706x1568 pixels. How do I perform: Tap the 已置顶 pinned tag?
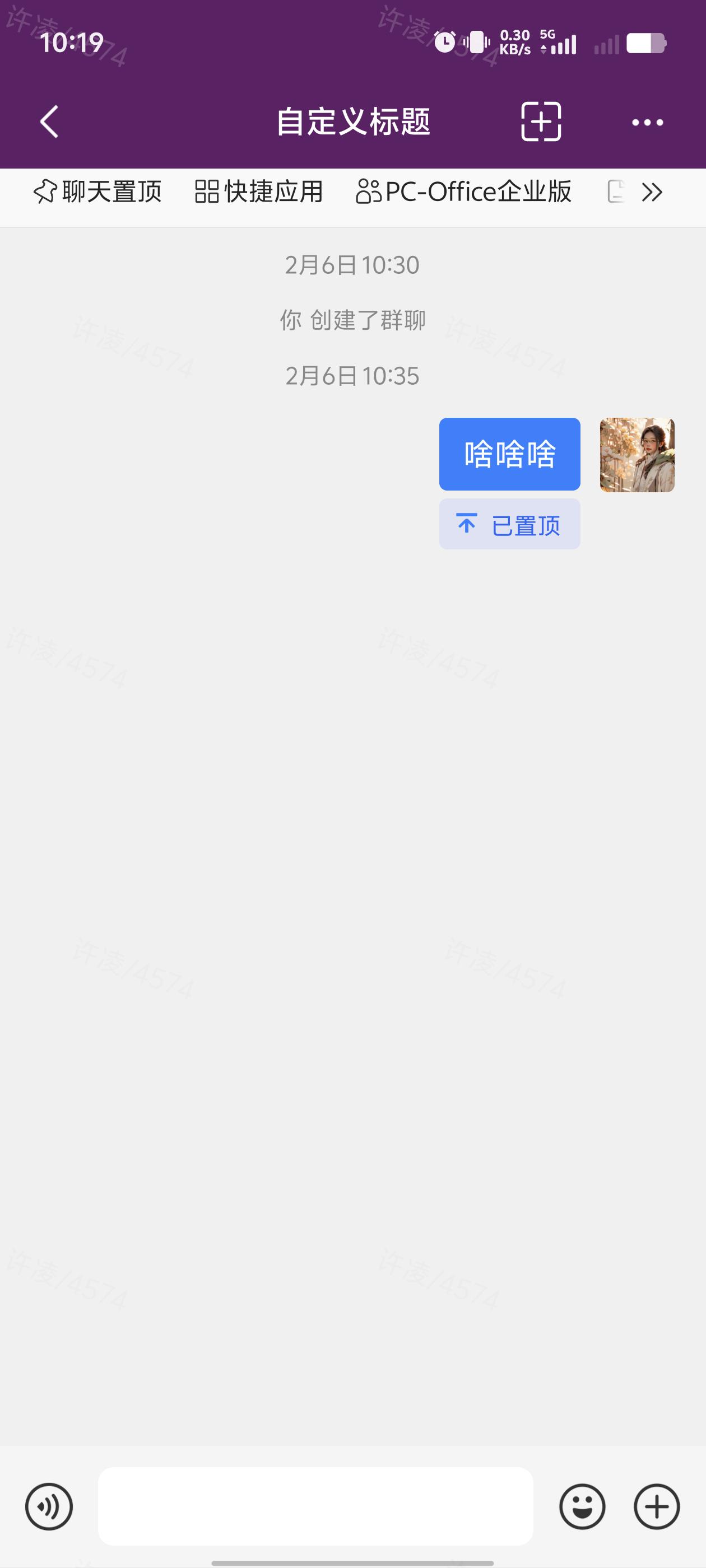tap(509, 524)
